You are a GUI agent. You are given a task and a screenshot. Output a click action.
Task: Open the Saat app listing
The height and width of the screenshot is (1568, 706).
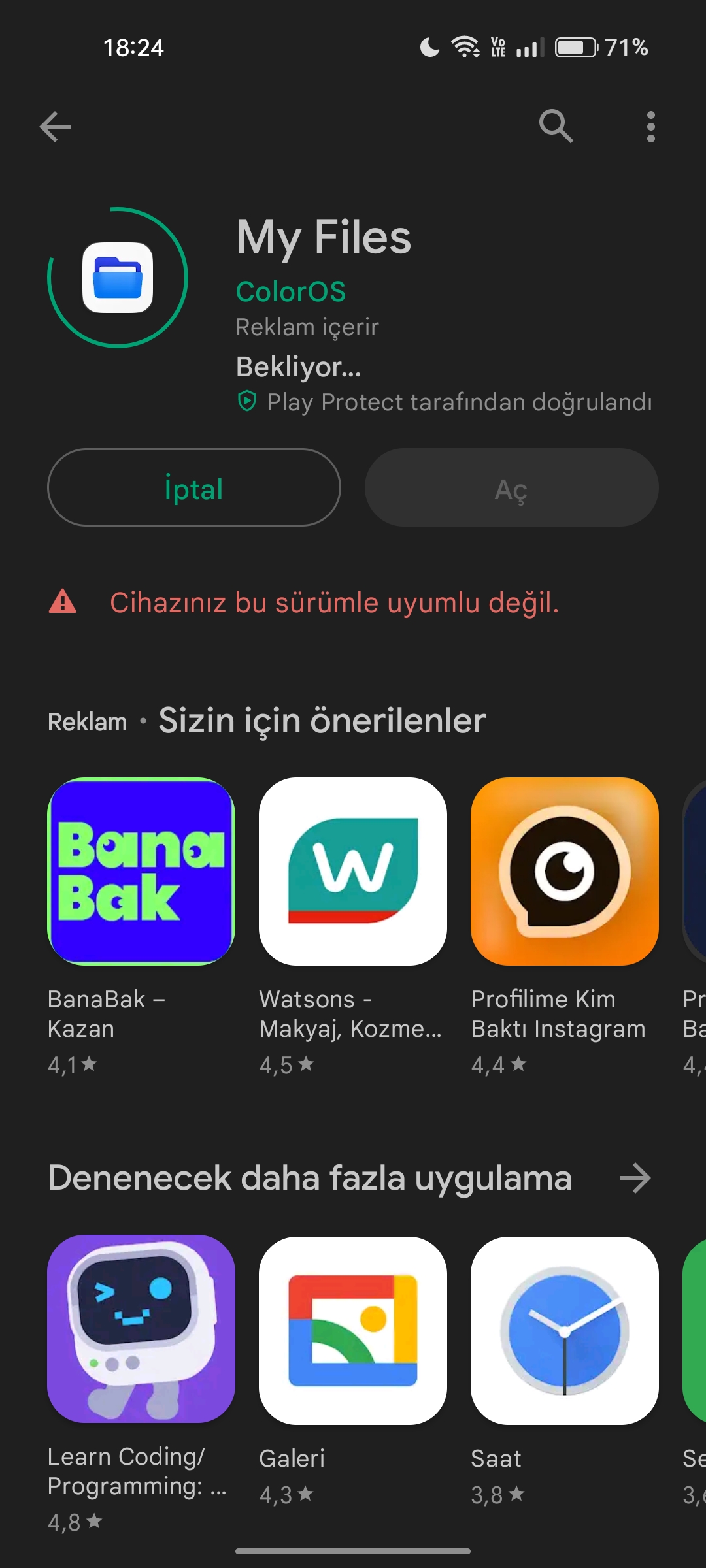point(565,1330)
